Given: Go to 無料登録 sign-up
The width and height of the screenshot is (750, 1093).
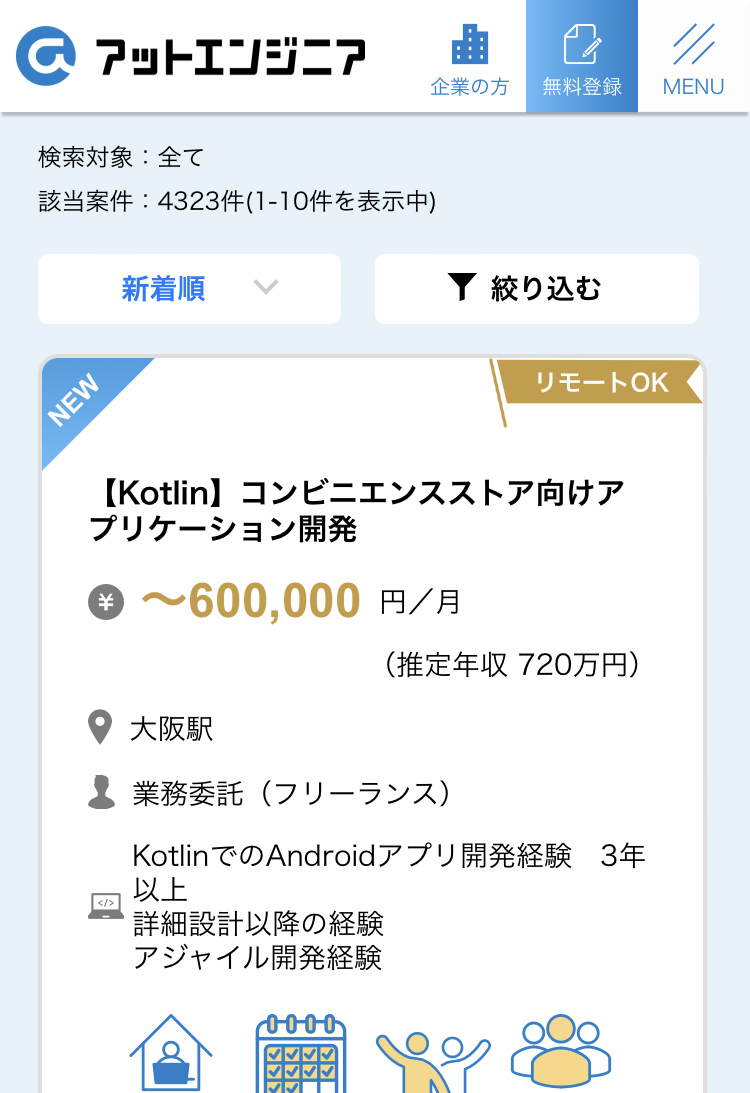Looking at the screenshot, I should (x=582, y=58).
